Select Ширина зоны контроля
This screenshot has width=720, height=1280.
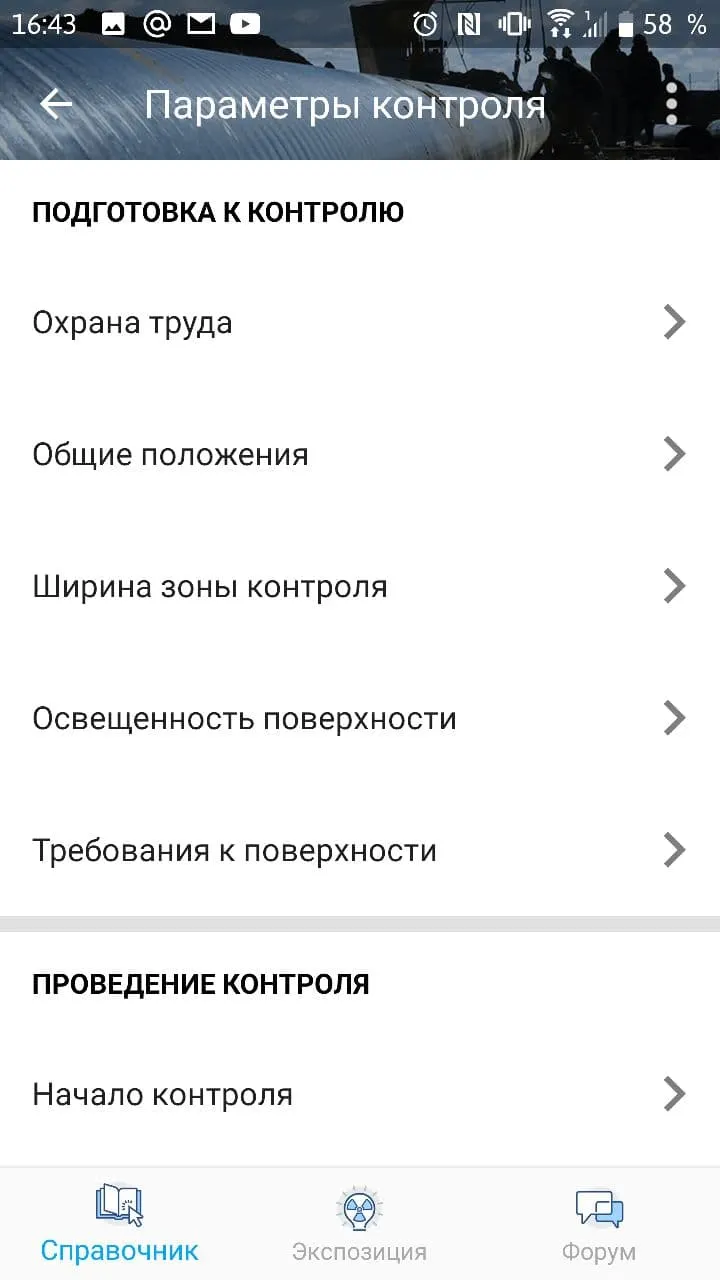(x=360, y=586)
